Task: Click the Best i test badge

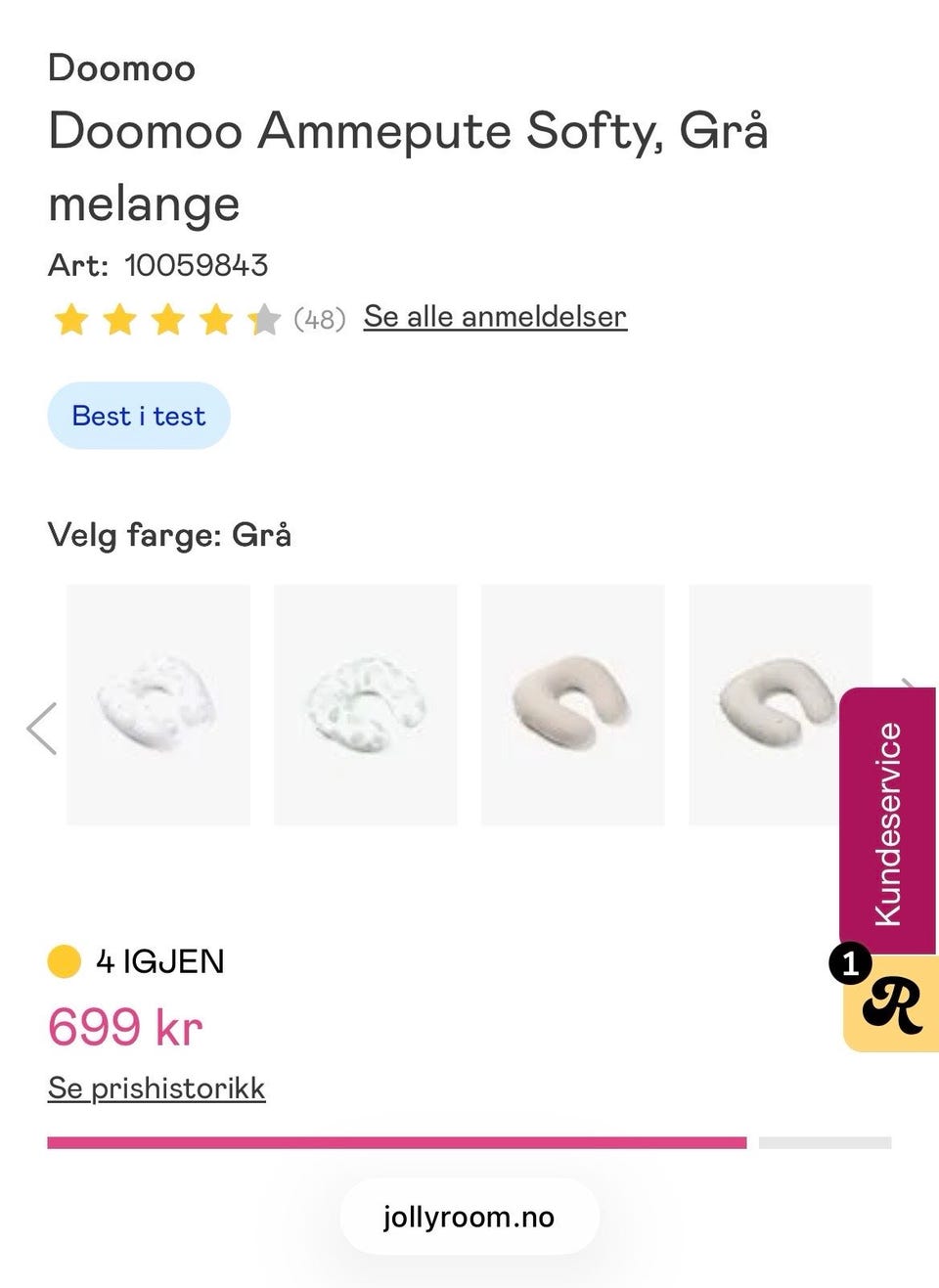Action: pyautogui.click(x=139, y=415)
